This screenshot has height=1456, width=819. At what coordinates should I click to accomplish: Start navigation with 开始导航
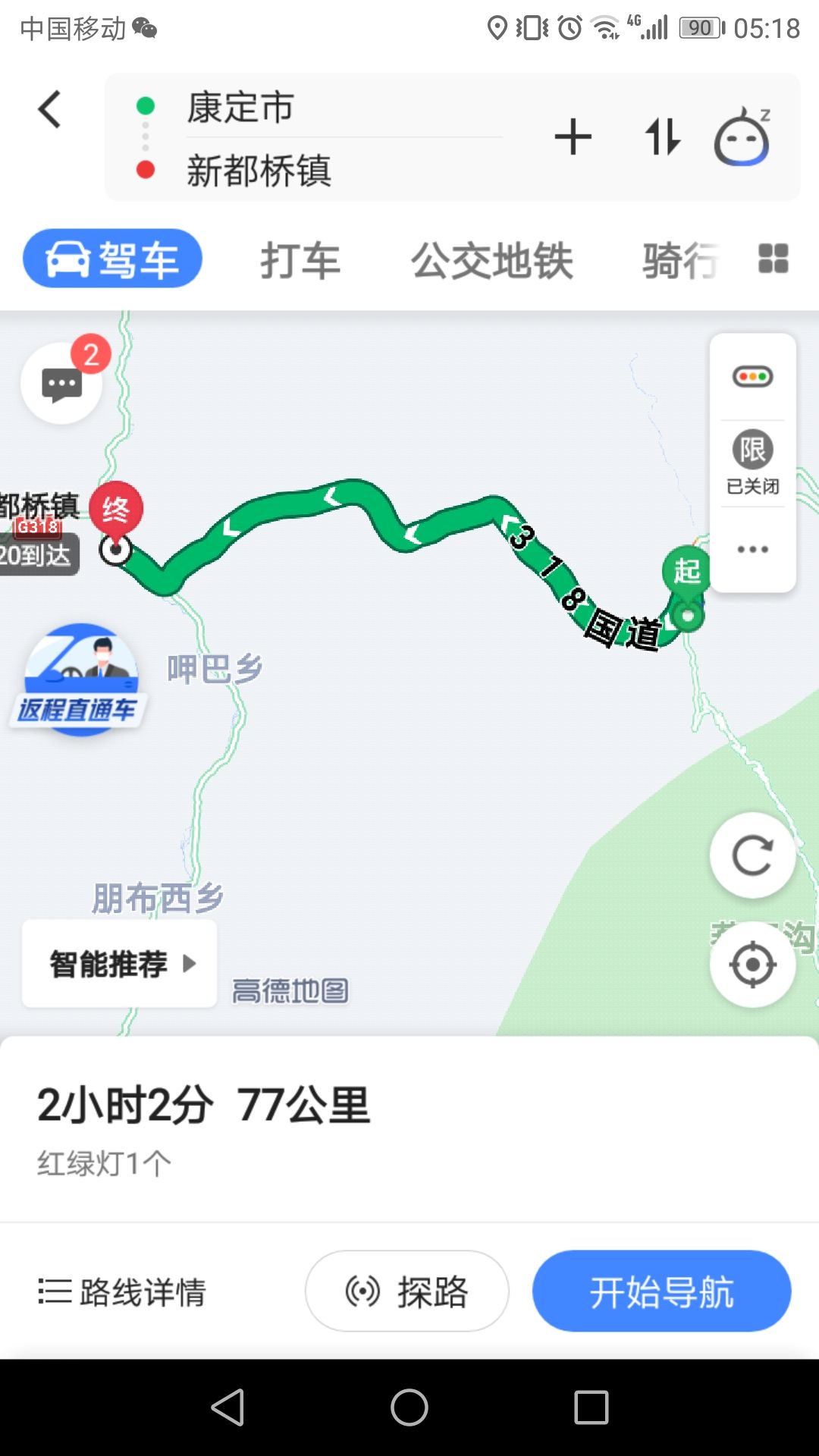(661, 1291)
